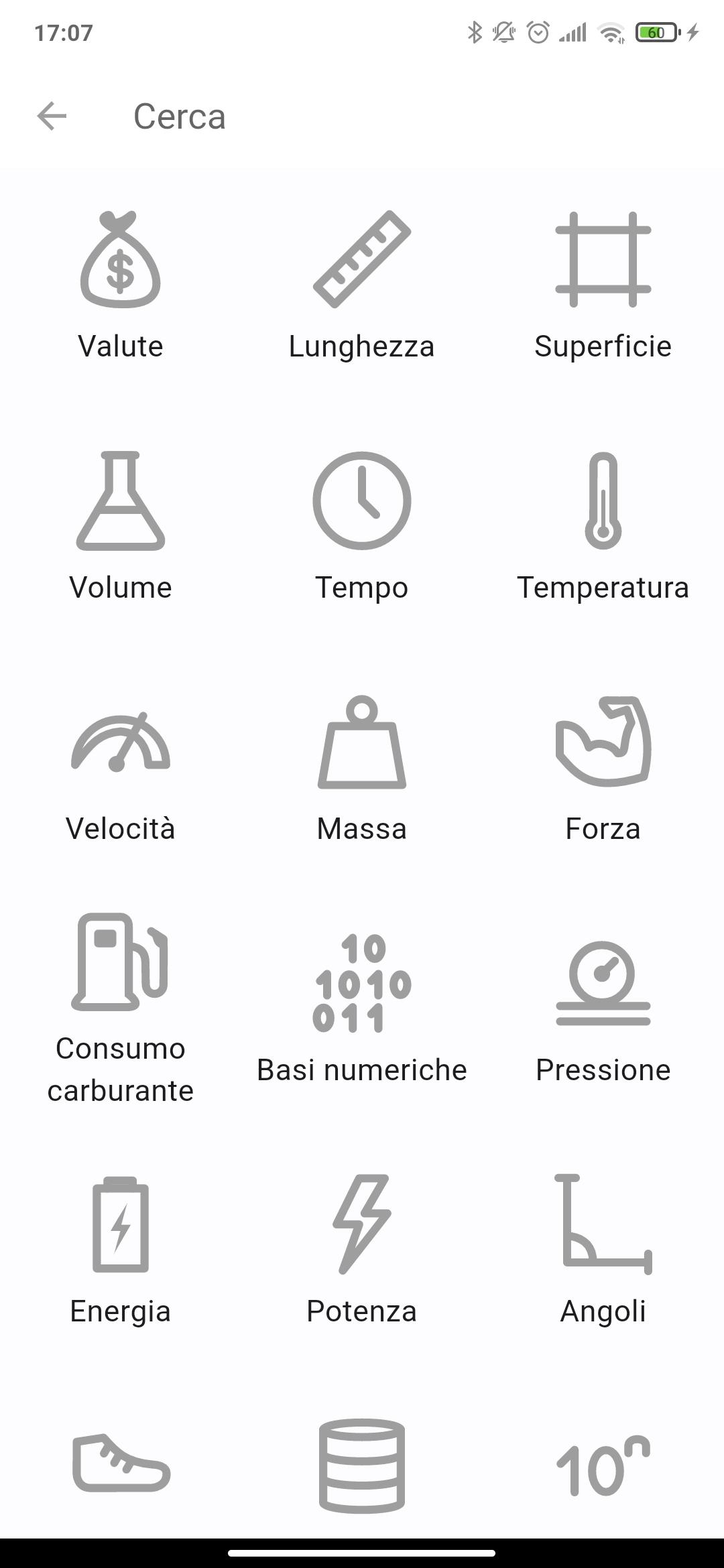
Task: Go back using the arrow icon
Action: click(52, 116)
